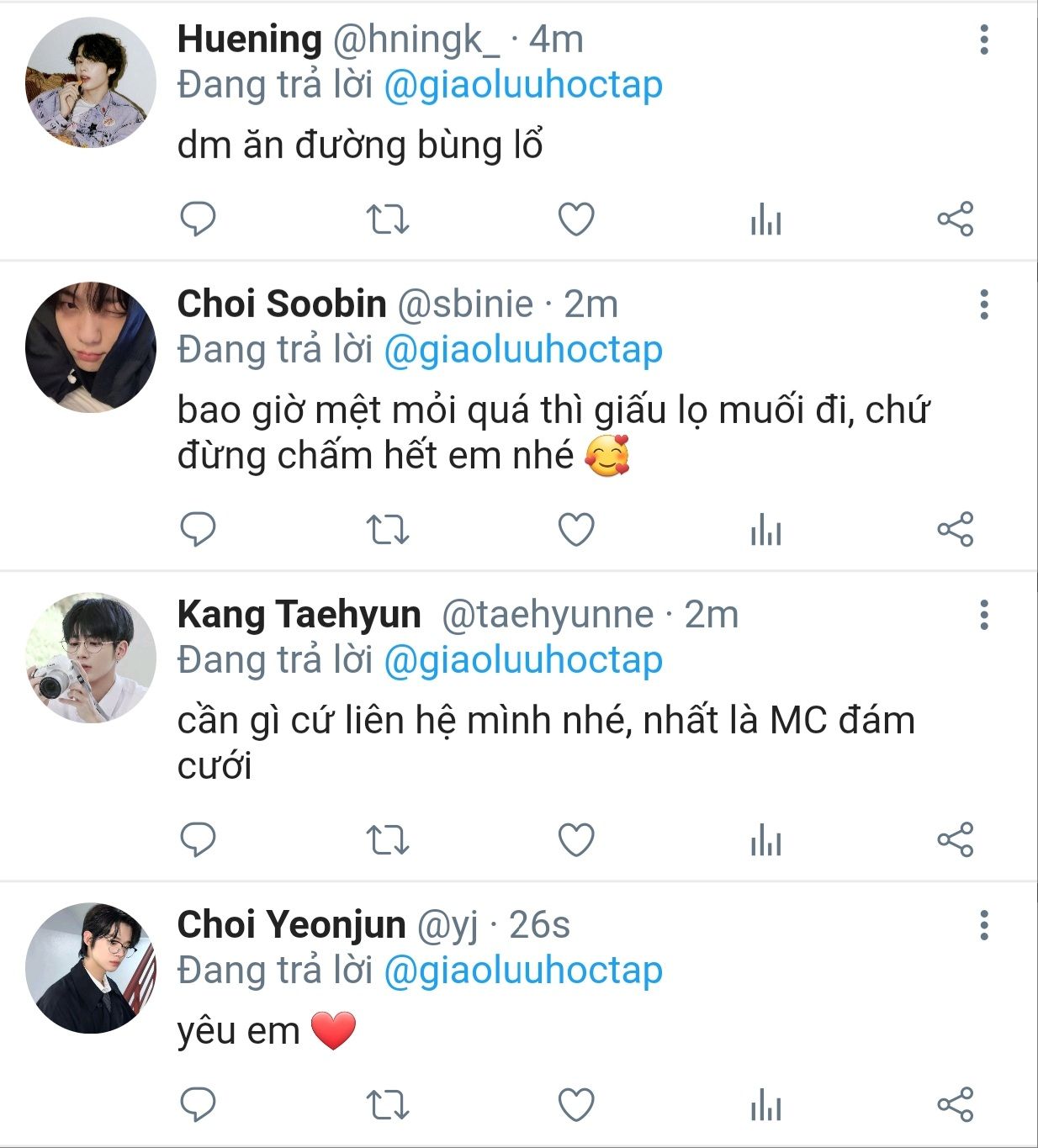This screenshot has height=1148, width=1038.
Task: View analytics for Huening's reply
Action: [765, 220]
